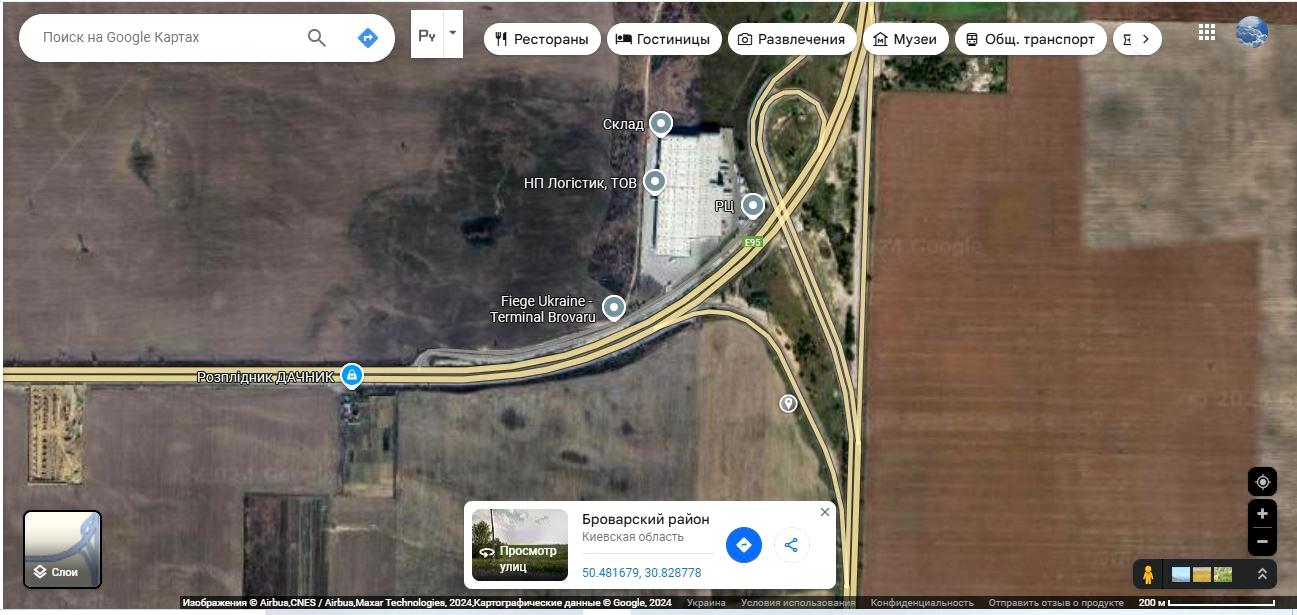Select the Гостиницы chip
This screenshot has width=1297, height=615.
(x=664, y=39)
